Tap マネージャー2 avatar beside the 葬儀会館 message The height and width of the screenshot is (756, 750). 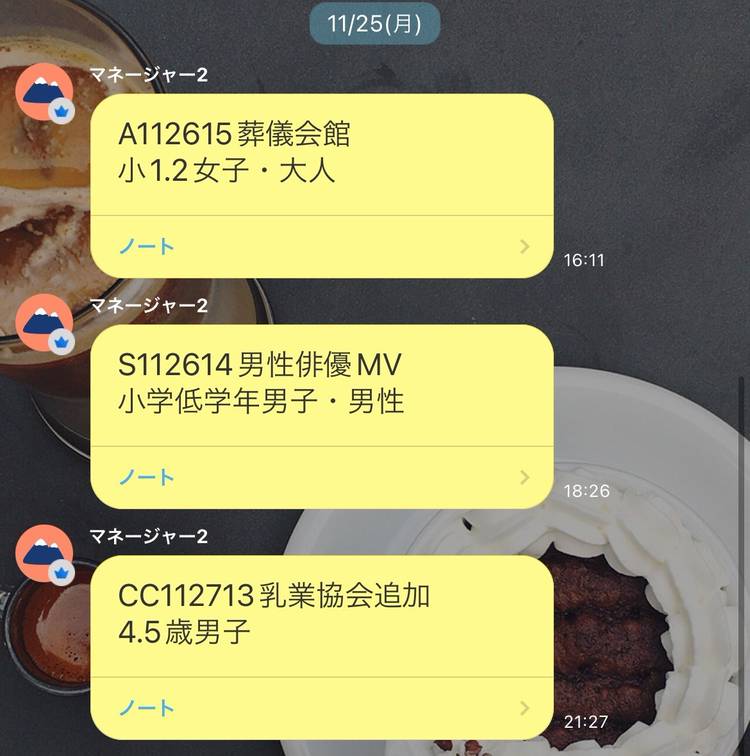coord(44,93)
